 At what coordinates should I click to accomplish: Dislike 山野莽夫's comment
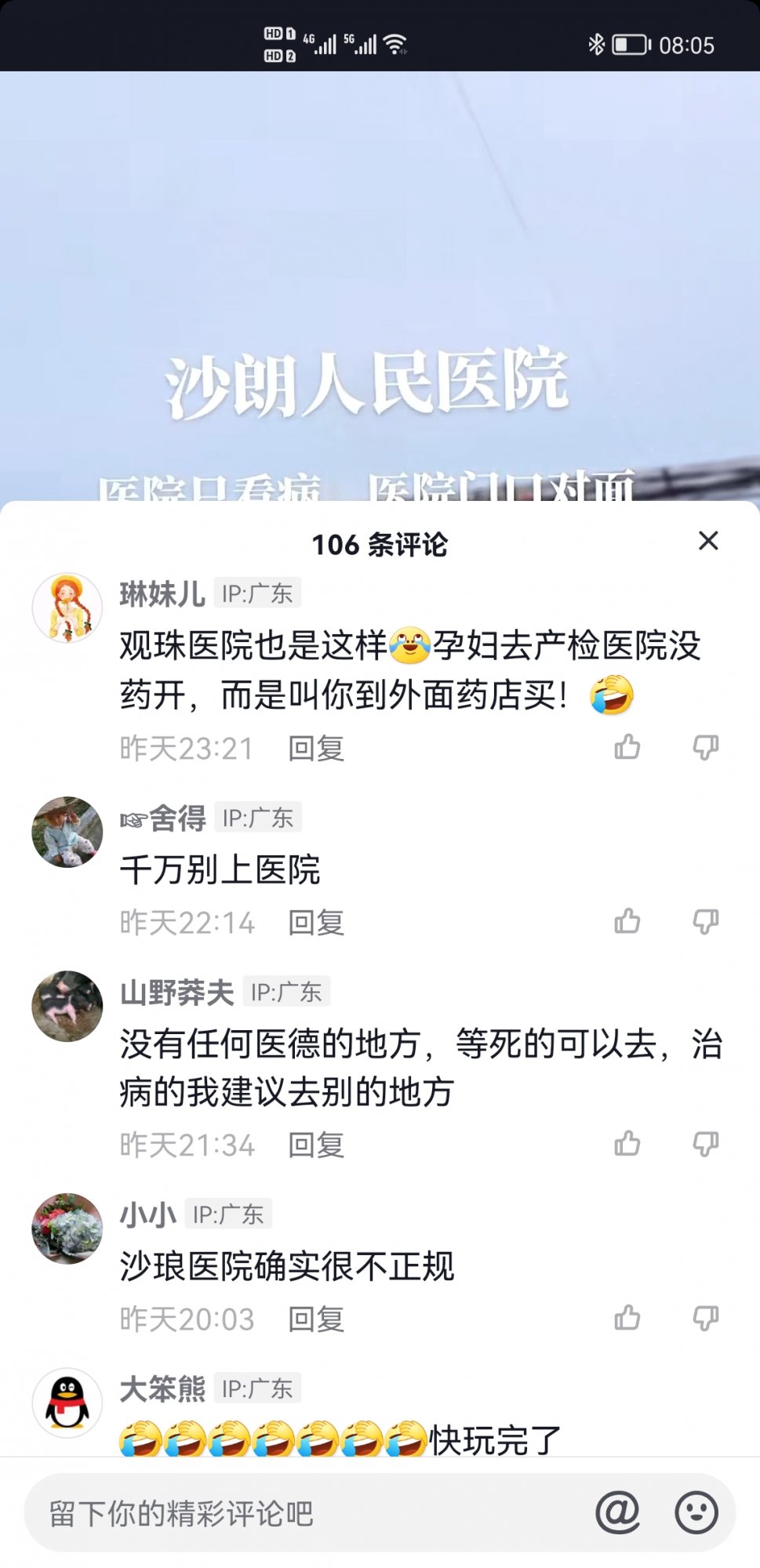(705, 1144)
